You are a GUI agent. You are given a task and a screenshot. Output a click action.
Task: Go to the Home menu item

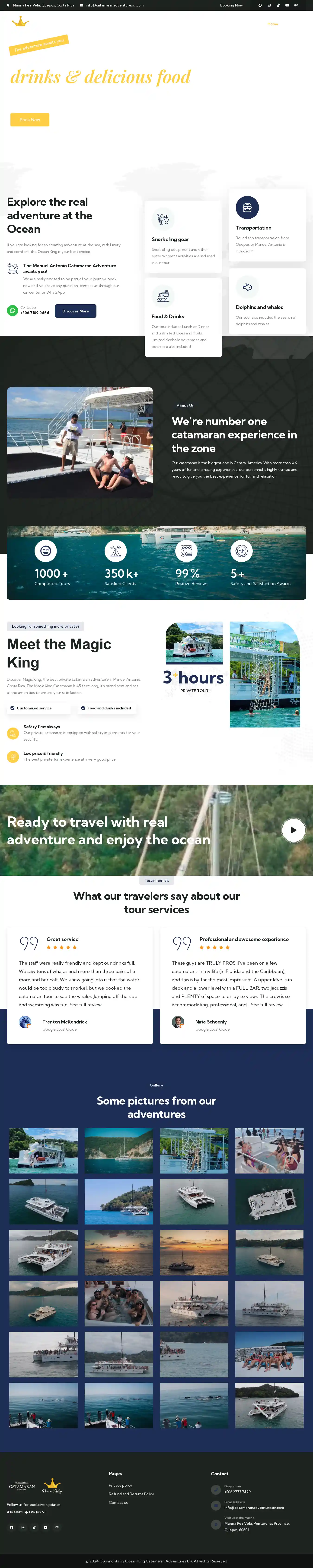(x=272, y=24)
